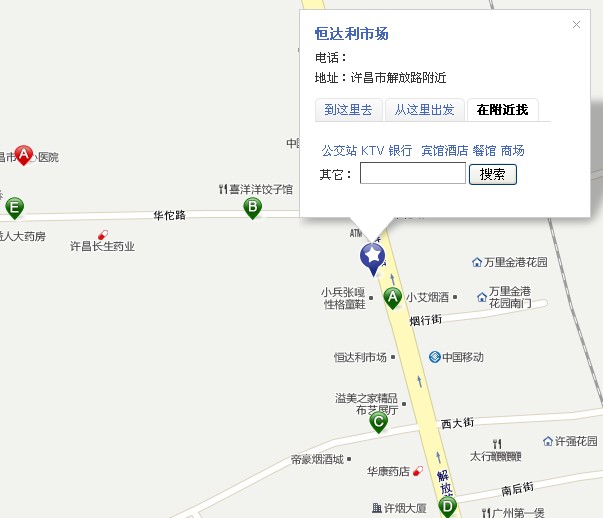Search nearby for KTV
This screenshot has width=603, height=518.
click(373, 151)
